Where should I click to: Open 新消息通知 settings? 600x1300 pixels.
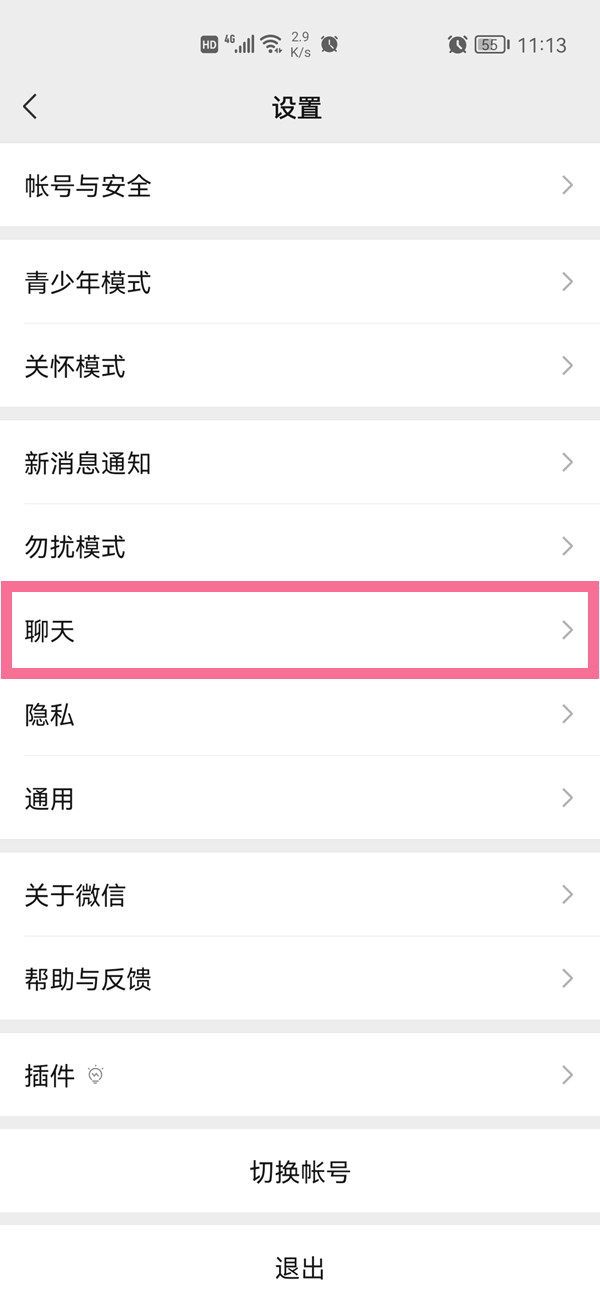[x=300, y=462]
